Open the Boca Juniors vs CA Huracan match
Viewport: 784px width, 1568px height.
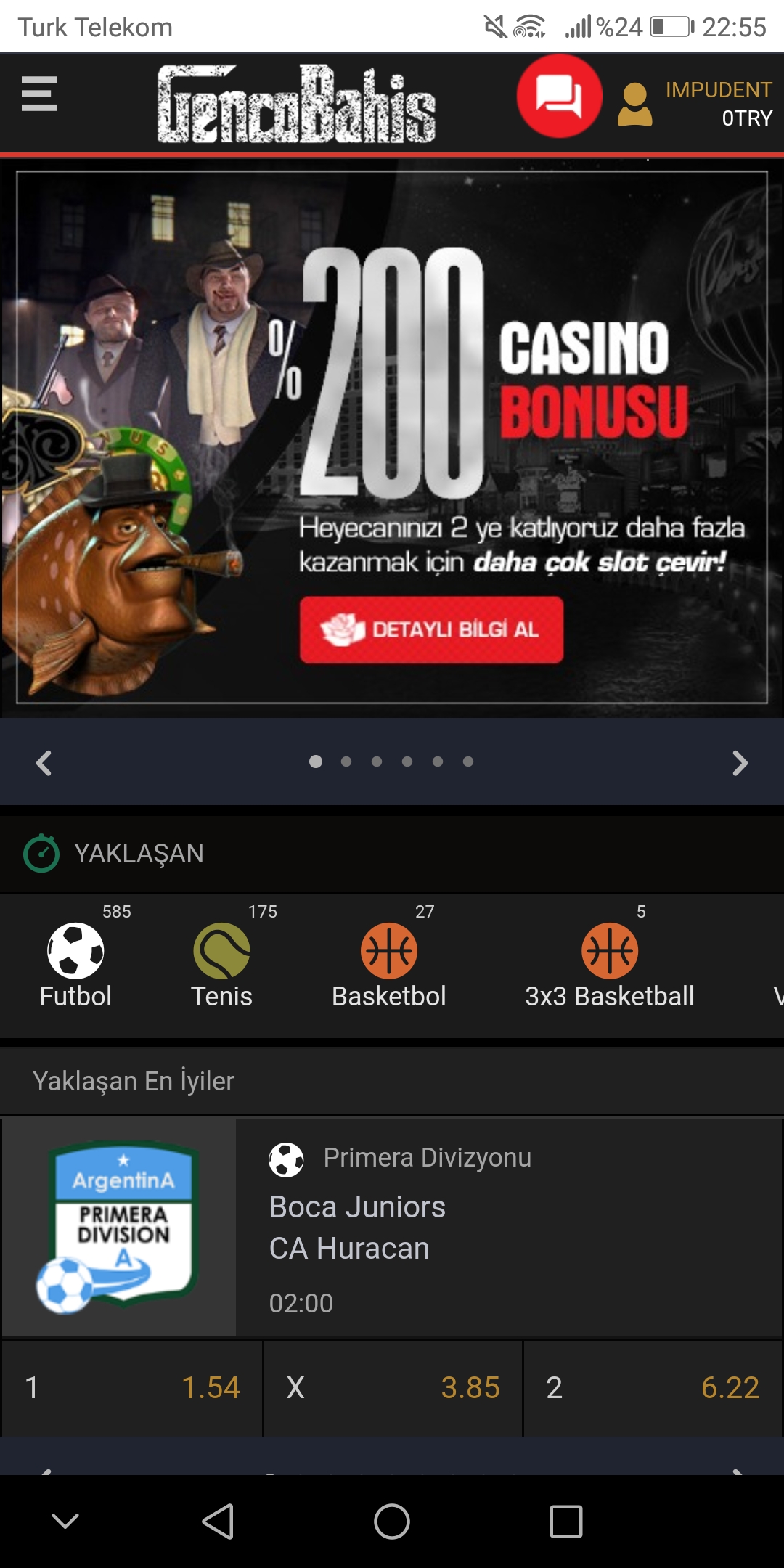click(x=392, y=1228)
